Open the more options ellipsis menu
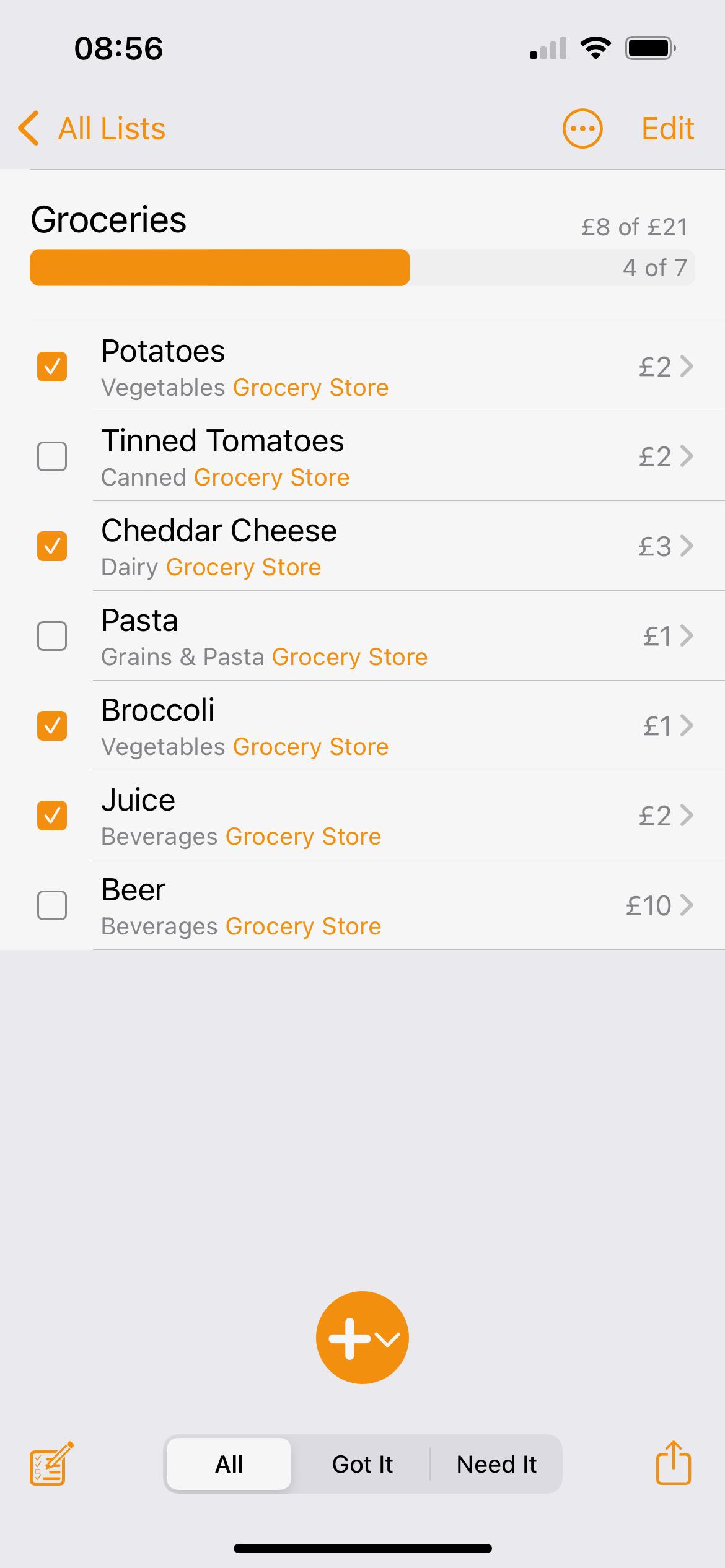 coord(582,129)
